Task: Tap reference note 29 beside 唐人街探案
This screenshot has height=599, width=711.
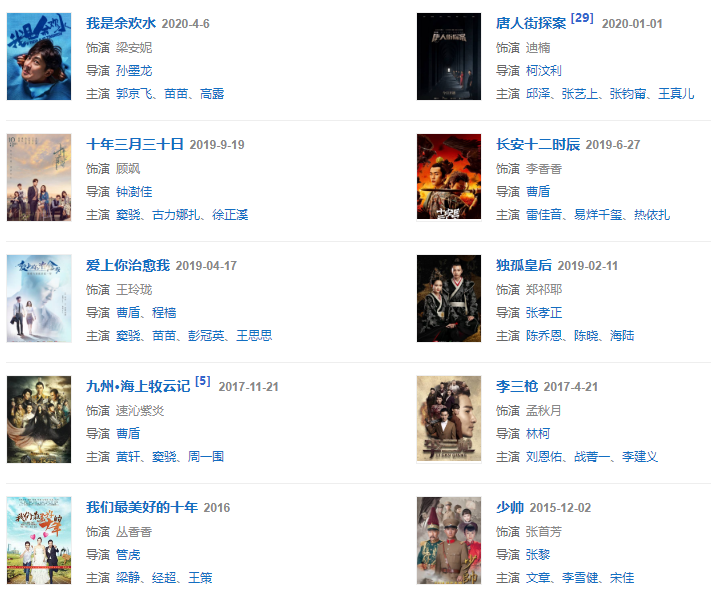Action: coord(583,19)
